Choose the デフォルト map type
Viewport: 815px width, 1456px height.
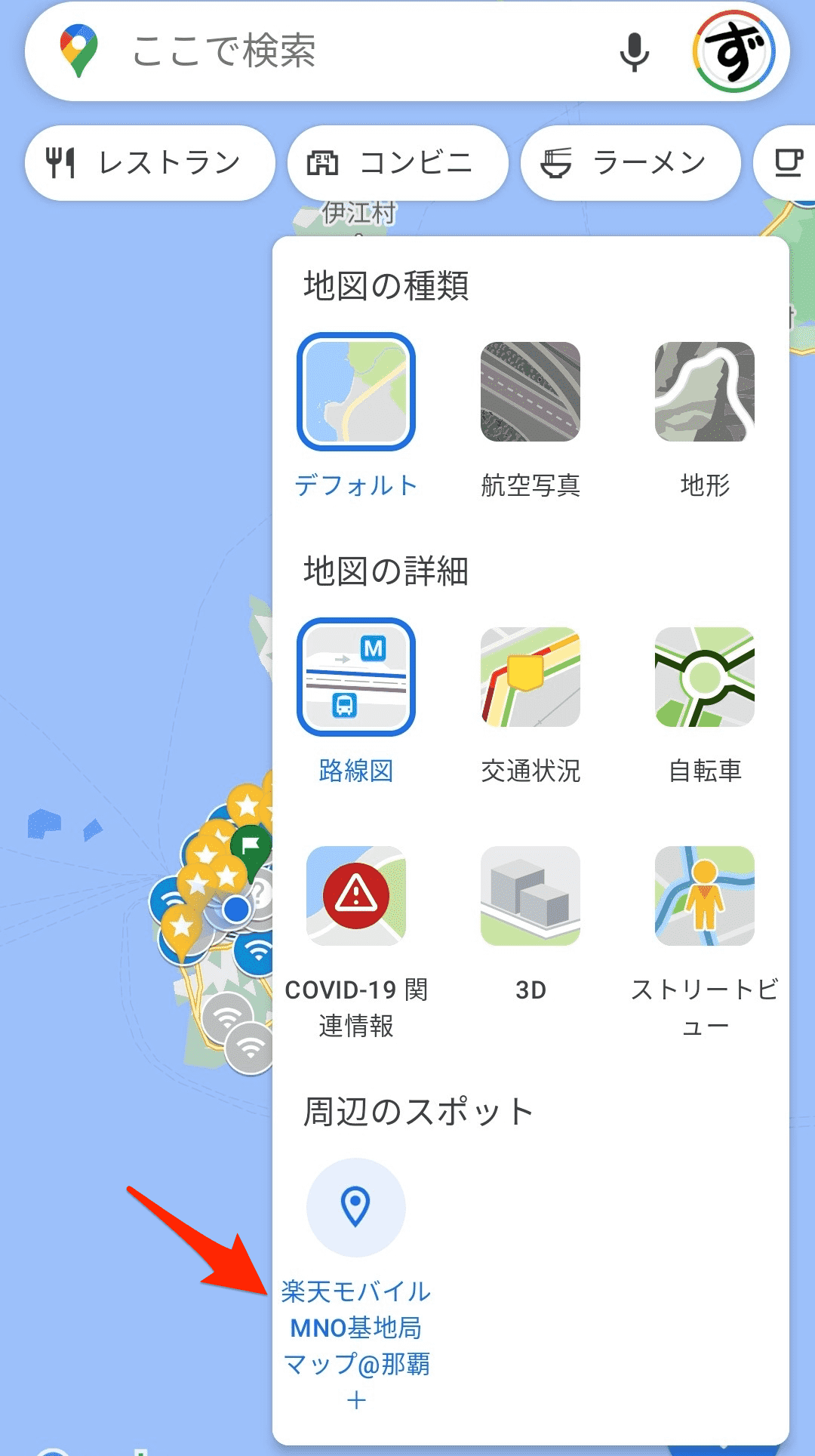click(x=356, y=392)
